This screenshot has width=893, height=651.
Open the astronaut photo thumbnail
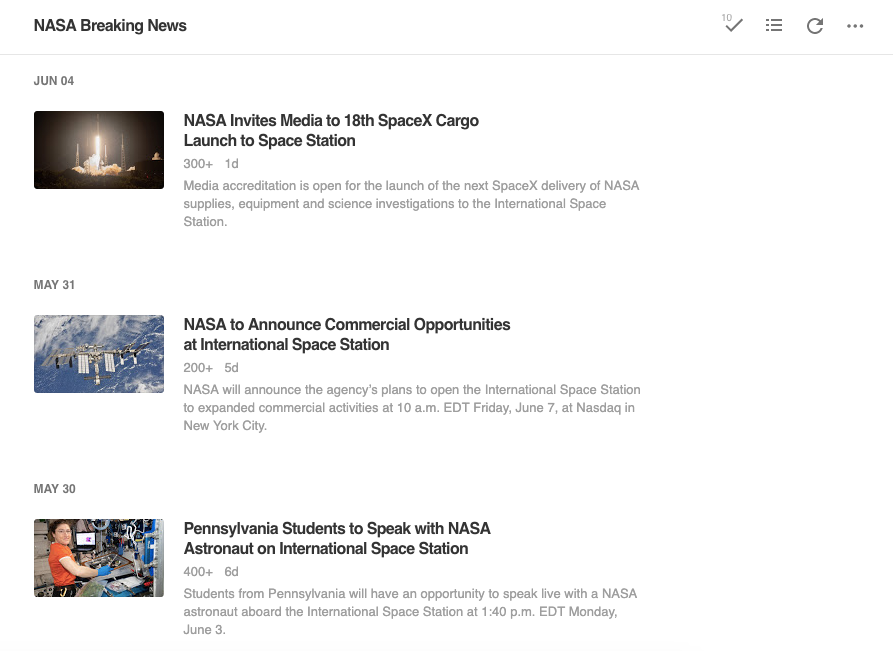pos(99,558)
